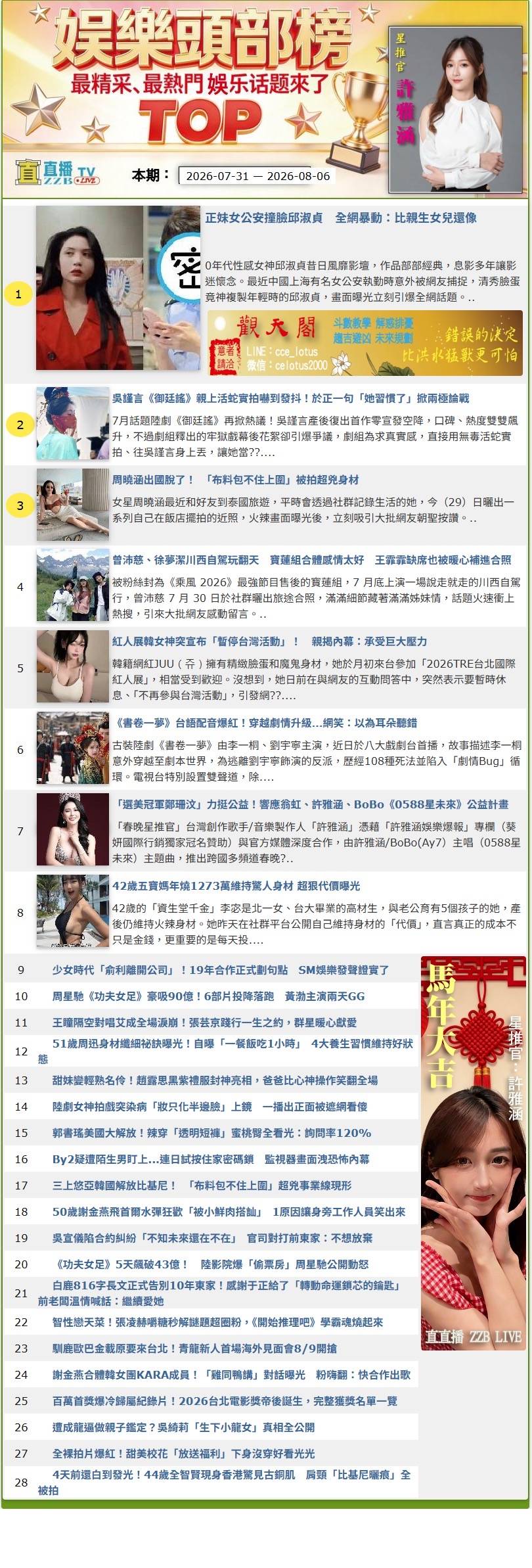This screenshot has height=1568, width=532.
Task: Open the 白鹿816字長文告別東家 headline
Action: click(x=219, y=1293)
